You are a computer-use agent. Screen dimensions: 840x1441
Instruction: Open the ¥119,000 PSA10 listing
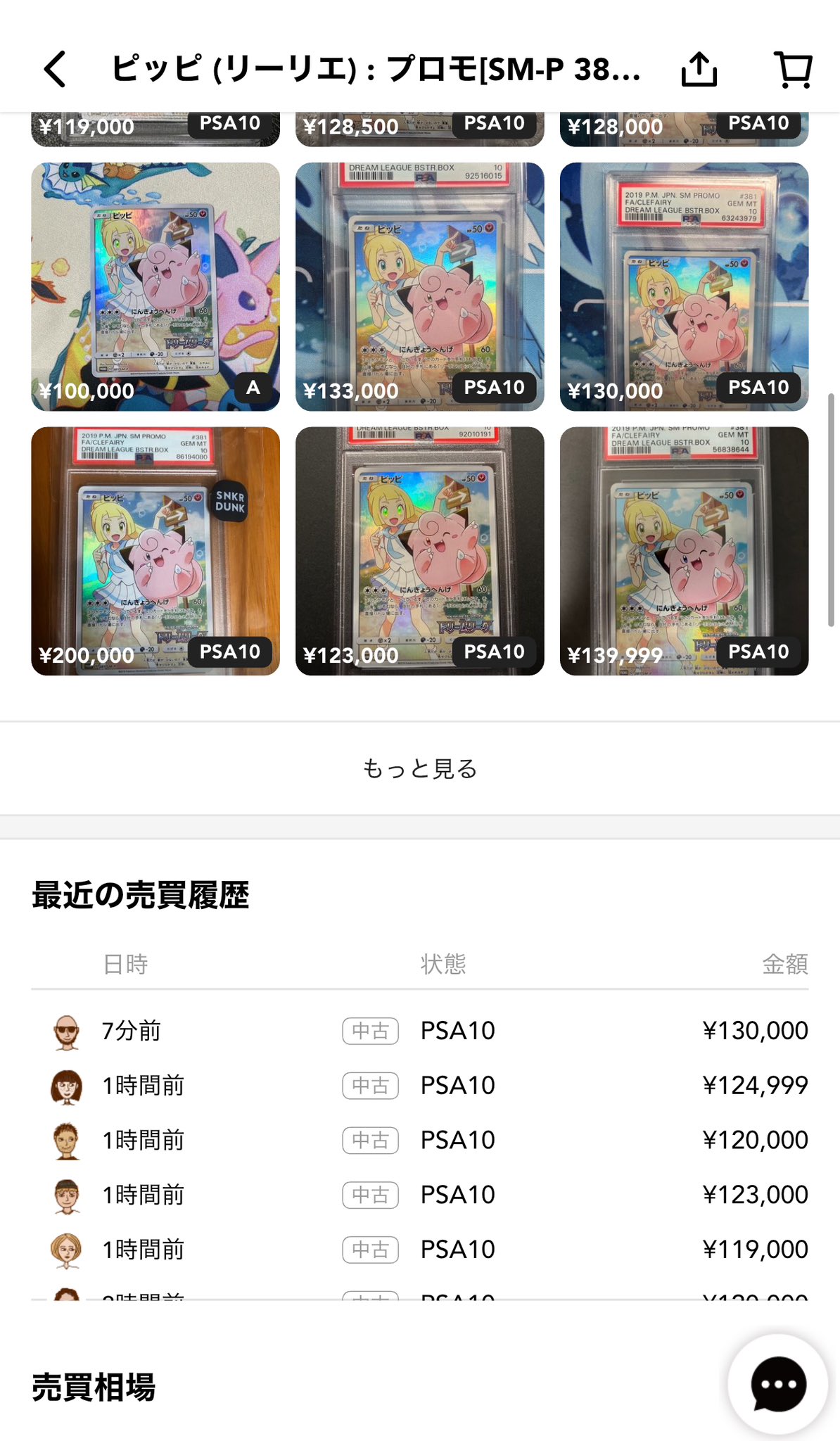tap(155, 129)
